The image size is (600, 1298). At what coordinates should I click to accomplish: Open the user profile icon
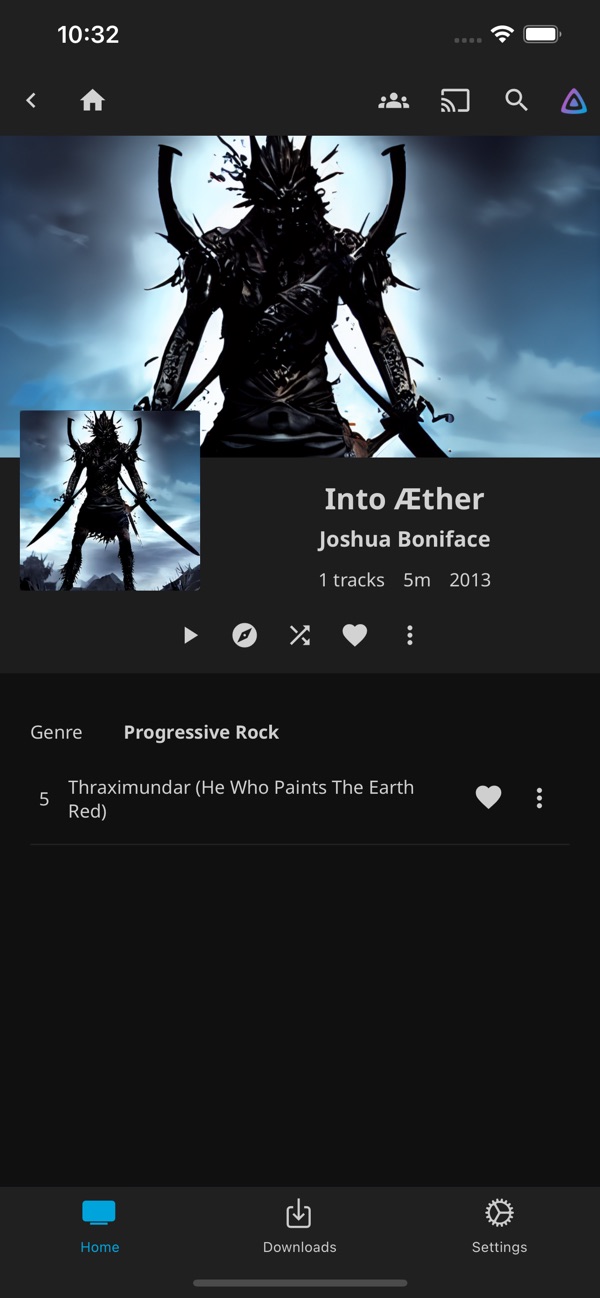[573, 100]
